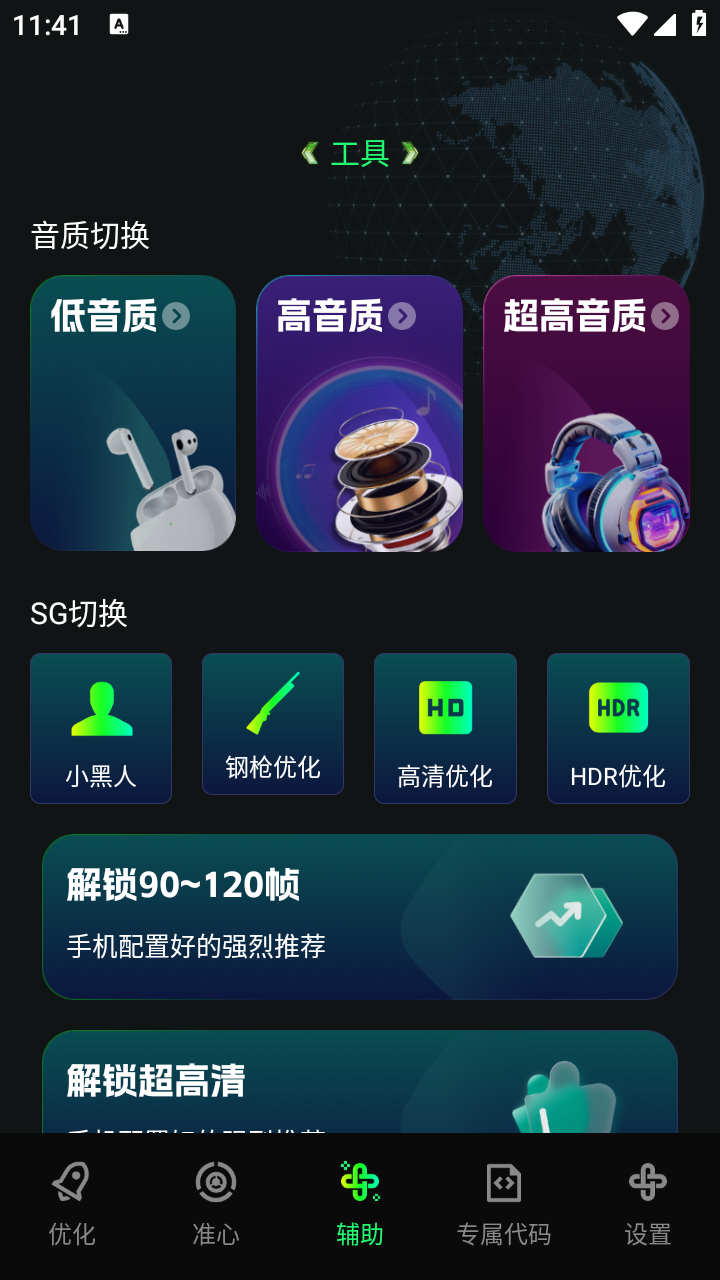Open the 优化 rocket icon in bottom bar
The width and height of the screenshot is (720, 1280).
71,1182
